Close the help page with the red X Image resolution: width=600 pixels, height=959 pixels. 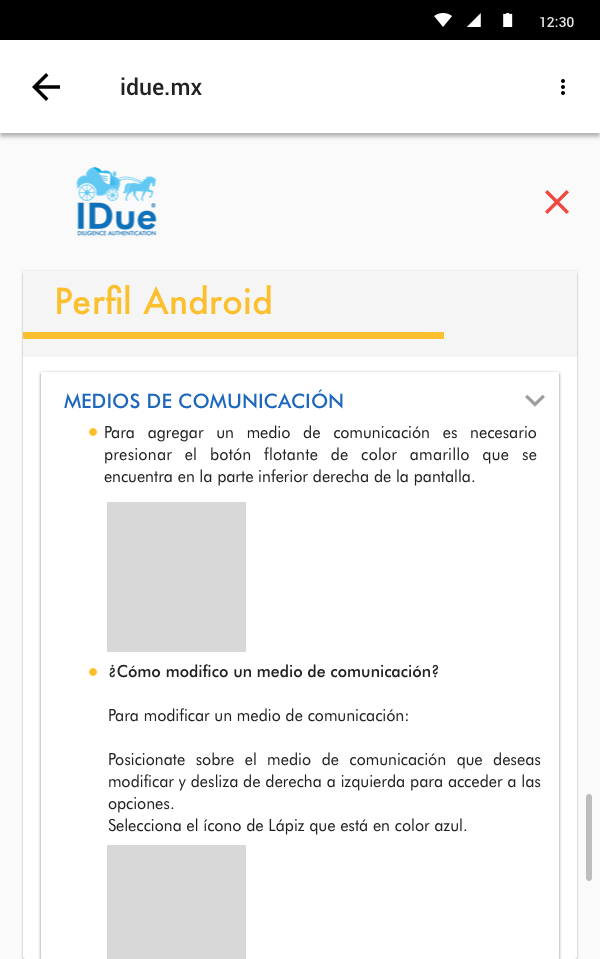pos(557,202)
